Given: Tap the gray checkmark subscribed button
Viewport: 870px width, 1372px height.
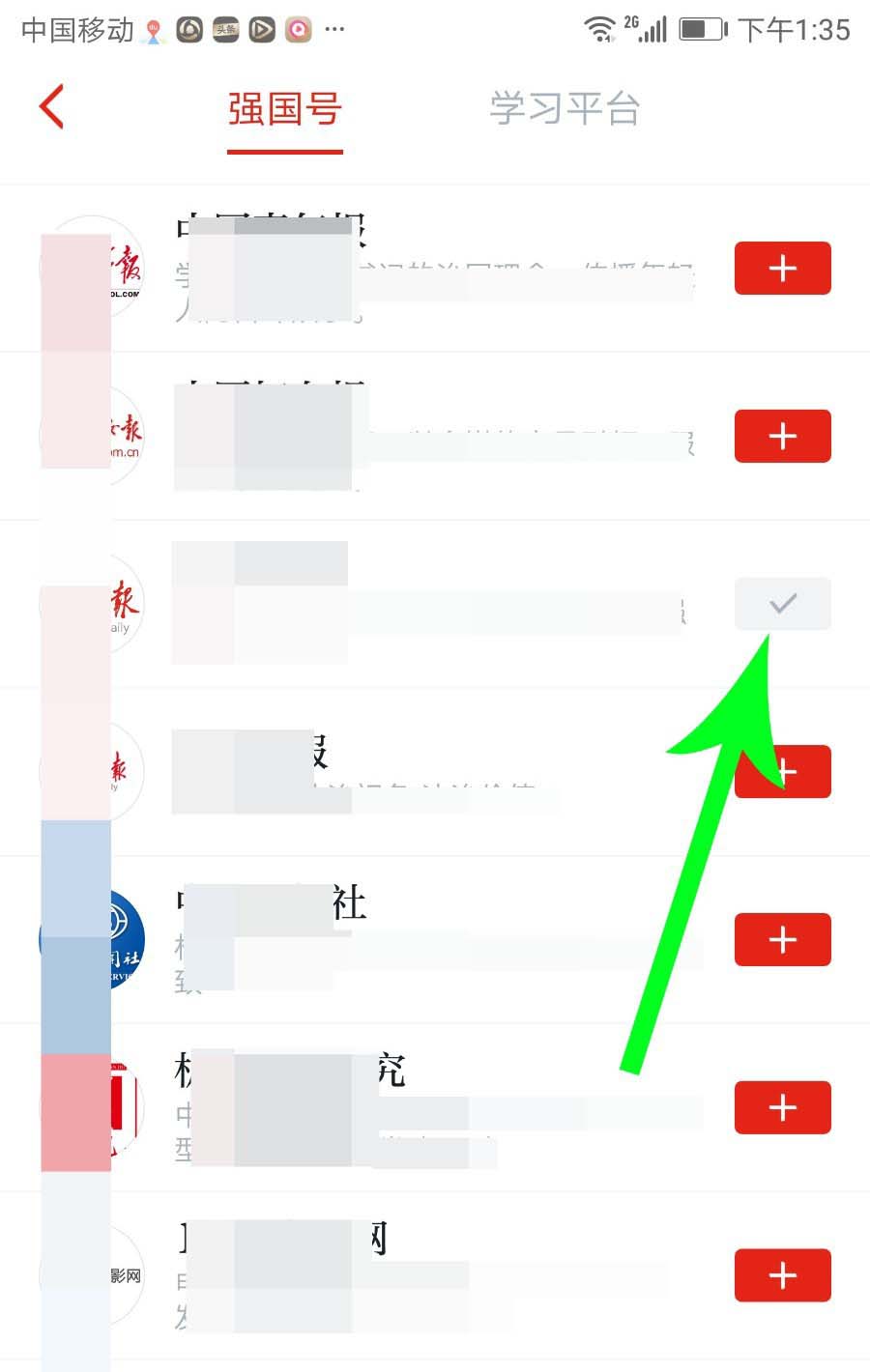Looking at the screenshot, I should 782,604.
